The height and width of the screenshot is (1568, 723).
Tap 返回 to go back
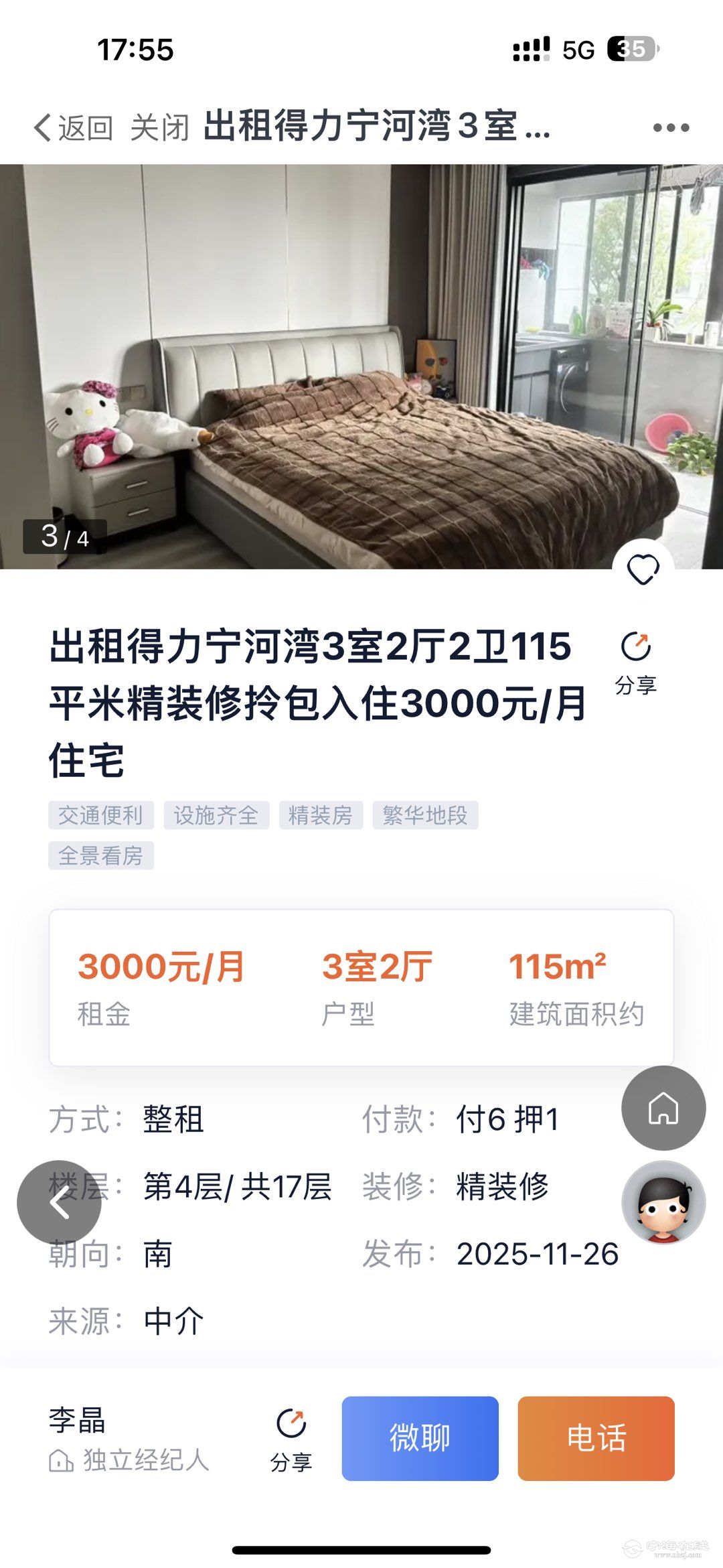point(74,127)
